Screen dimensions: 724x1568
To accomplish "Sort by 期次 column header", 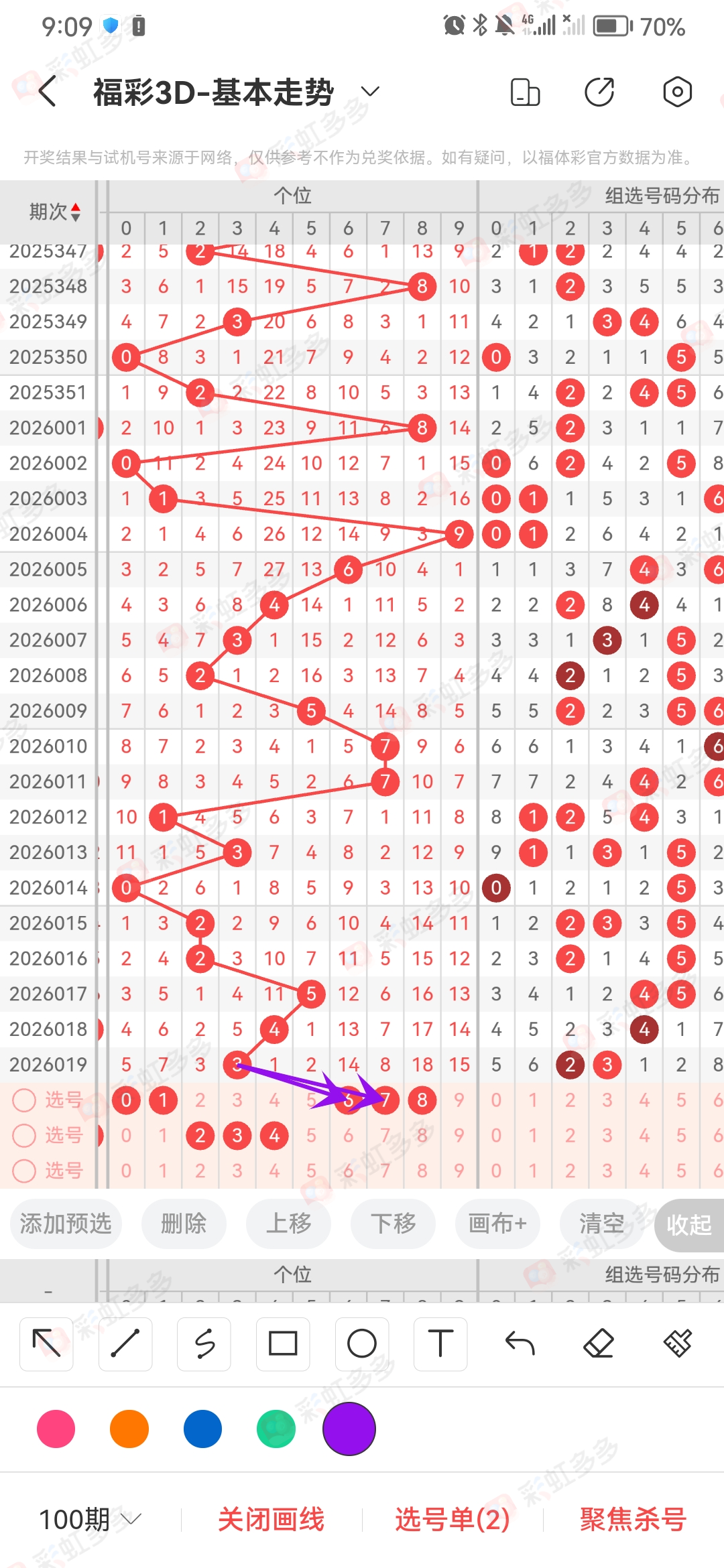I will click(x=55, y=212).
